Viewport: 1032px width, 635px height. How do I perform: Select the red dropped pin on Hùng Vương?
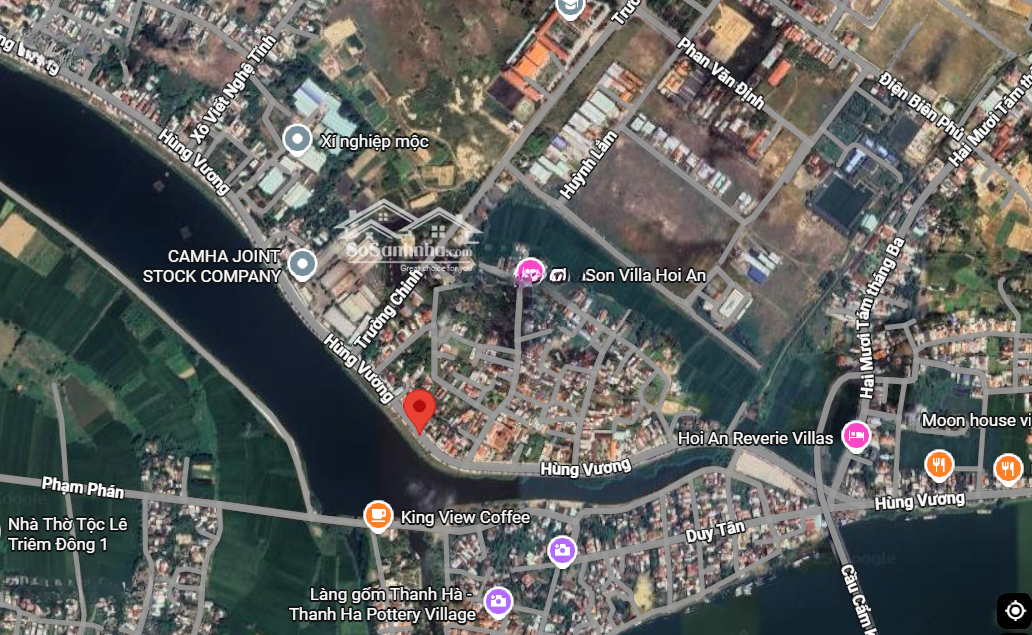pos(419,410)
